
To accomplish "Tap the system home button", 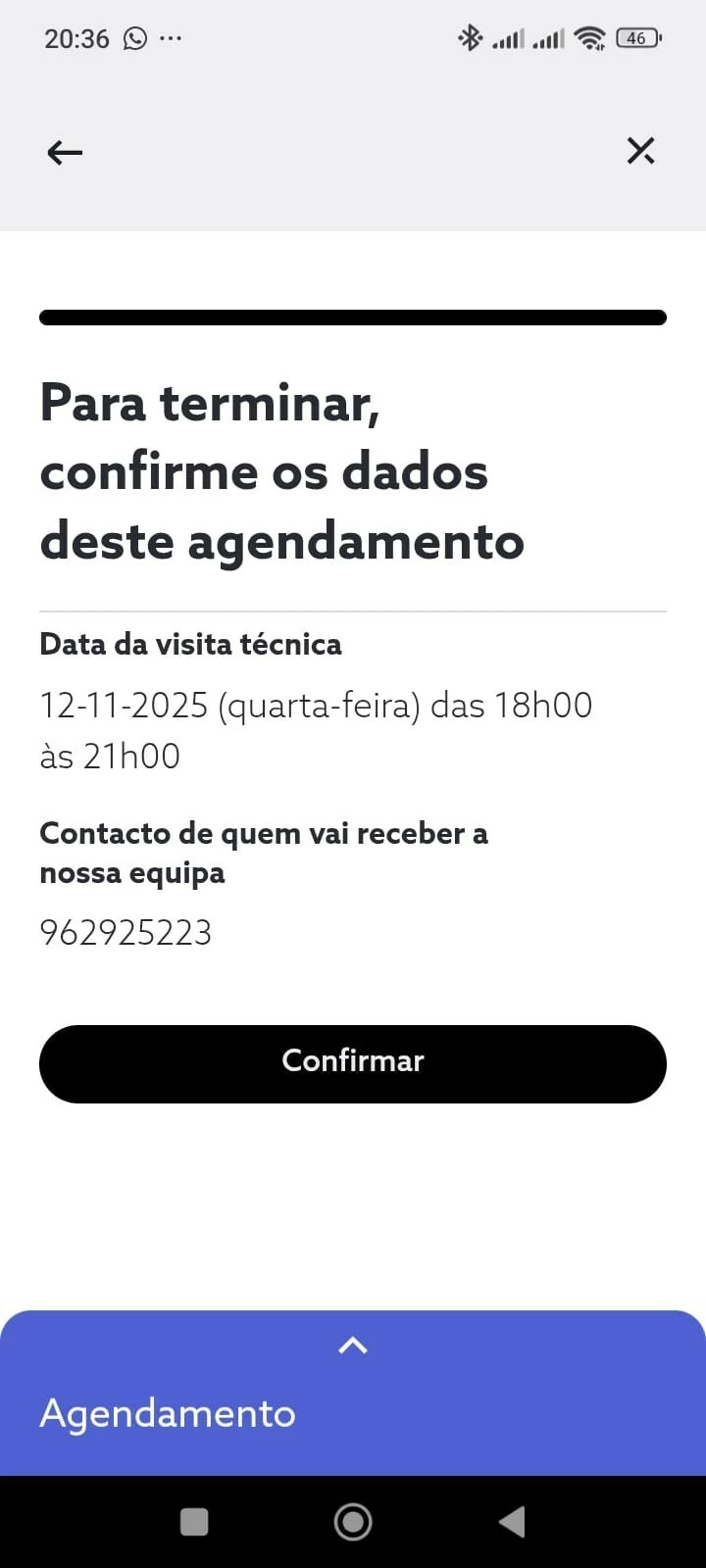I will pyautogui.click(x=353, y=1522).
